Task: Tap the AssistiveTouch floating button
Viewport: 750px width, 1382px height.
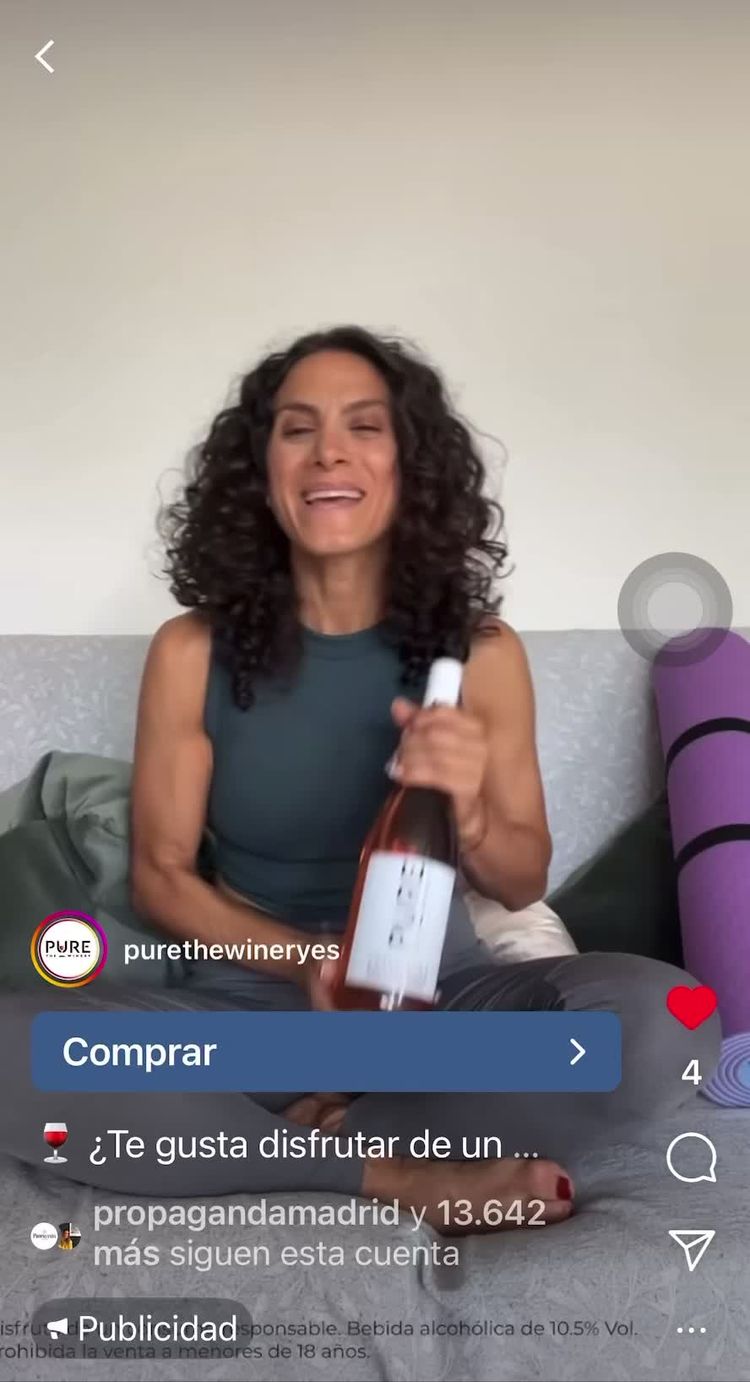Action: (x=675, y=608)
